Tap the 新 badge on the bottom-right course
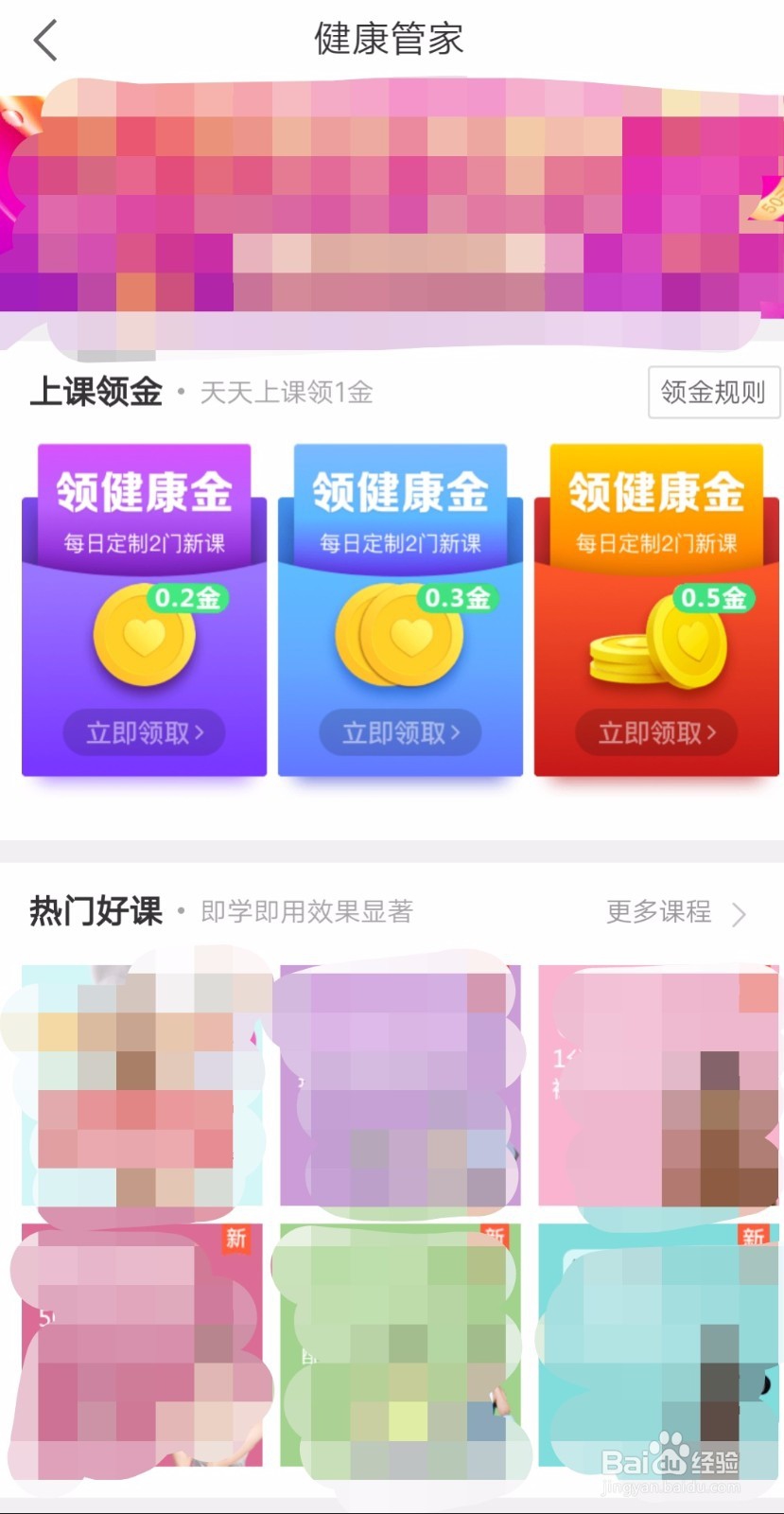Viewport: 784px width, 1514px height. point(751,1238)
